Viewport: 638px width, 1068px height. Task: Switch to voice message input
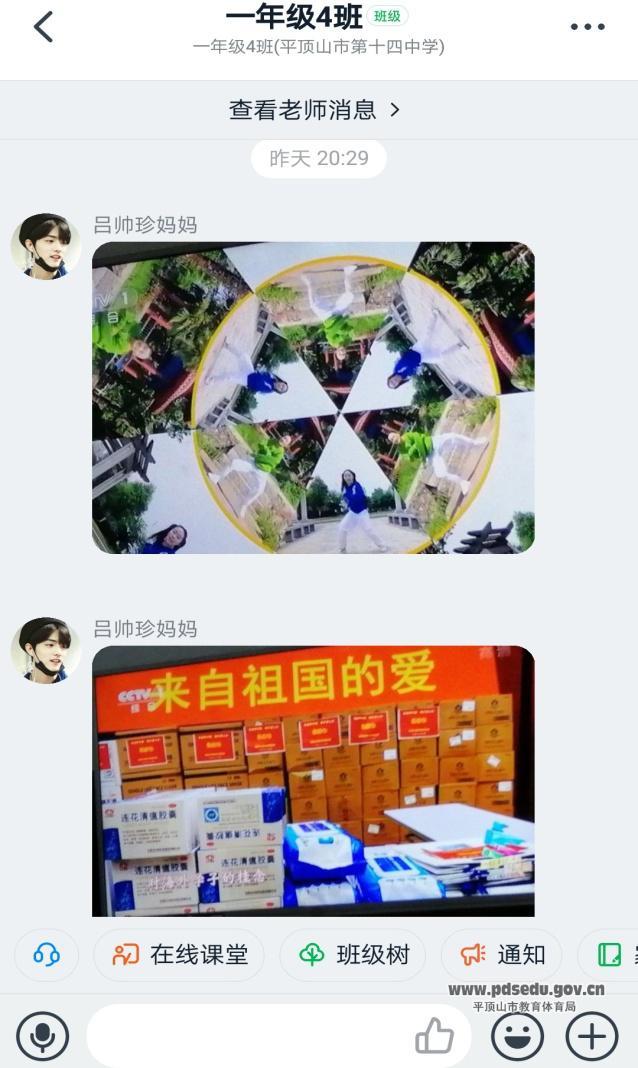[43, 1035]
